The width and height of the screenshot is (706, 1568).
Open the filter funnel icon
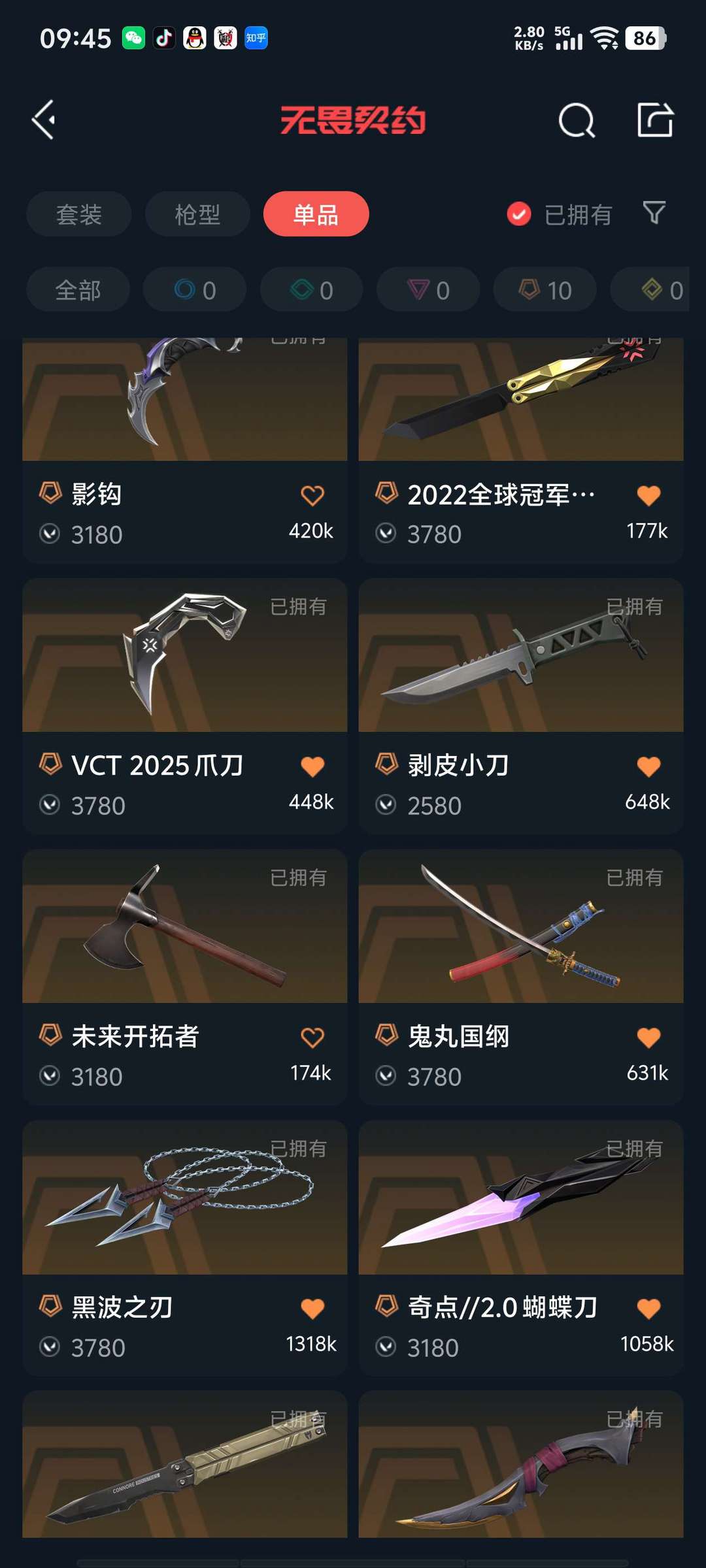click(x=654, y=213)
